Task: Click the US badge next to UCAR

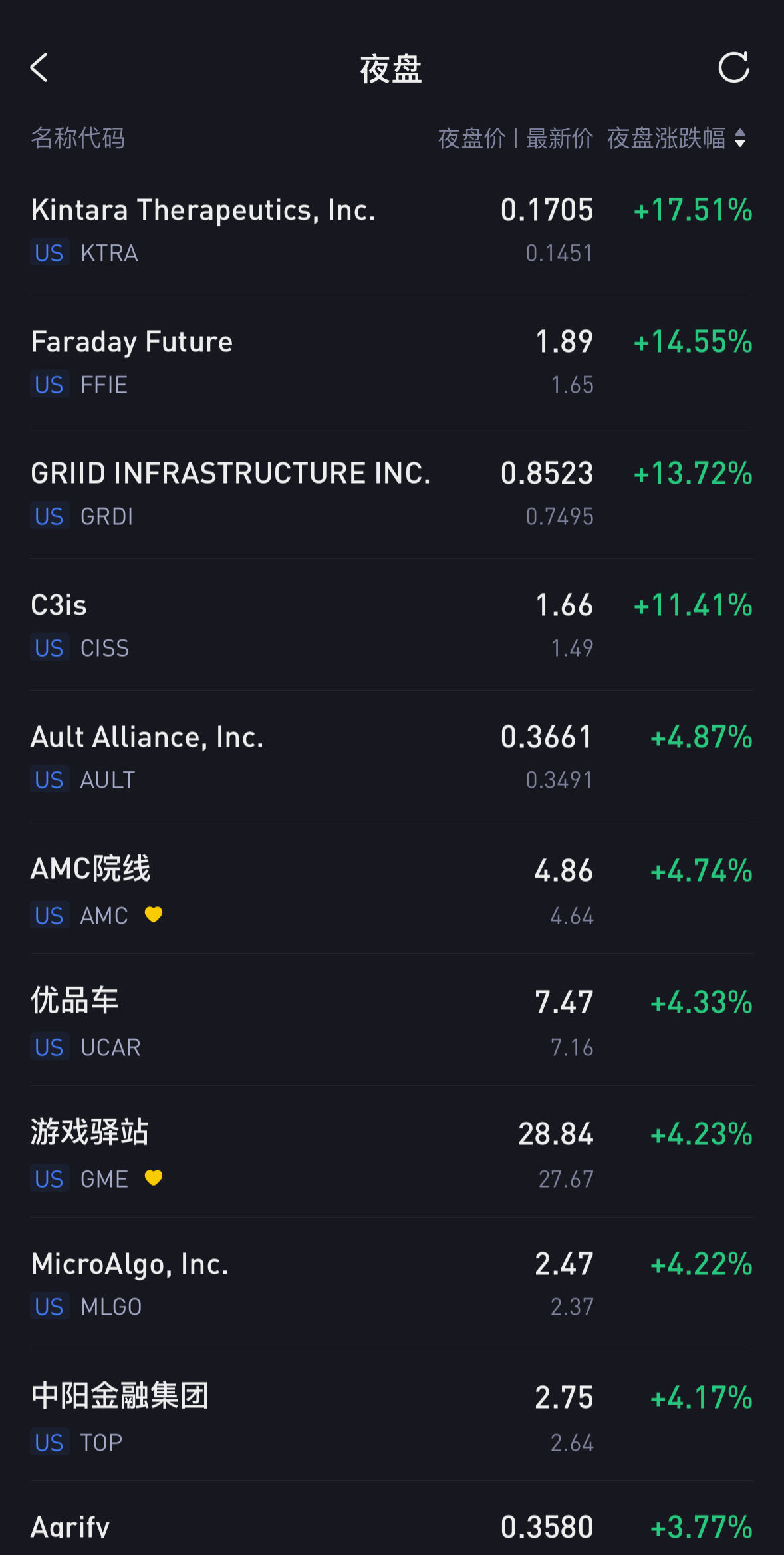Action: (49, 1047)
